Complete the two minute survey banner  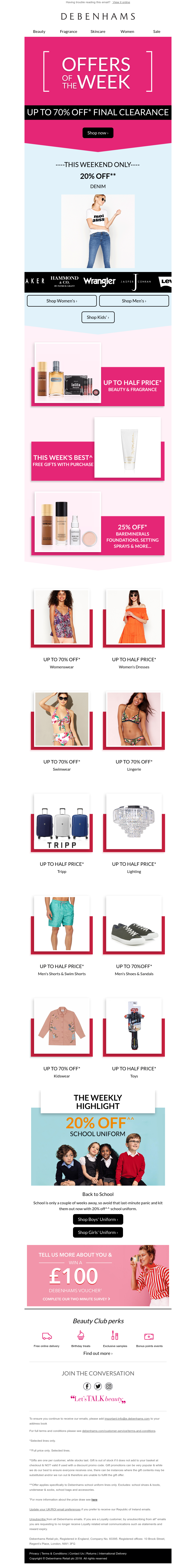(x=98, y=1276)
